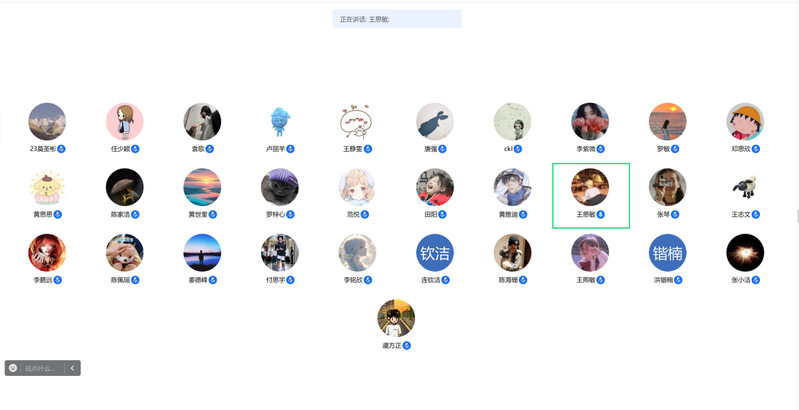Image resolution: width=799 pixels, height=410 pixels.
Task: Tap participant tile 黄思思
Action: click(x=47, y=187)
